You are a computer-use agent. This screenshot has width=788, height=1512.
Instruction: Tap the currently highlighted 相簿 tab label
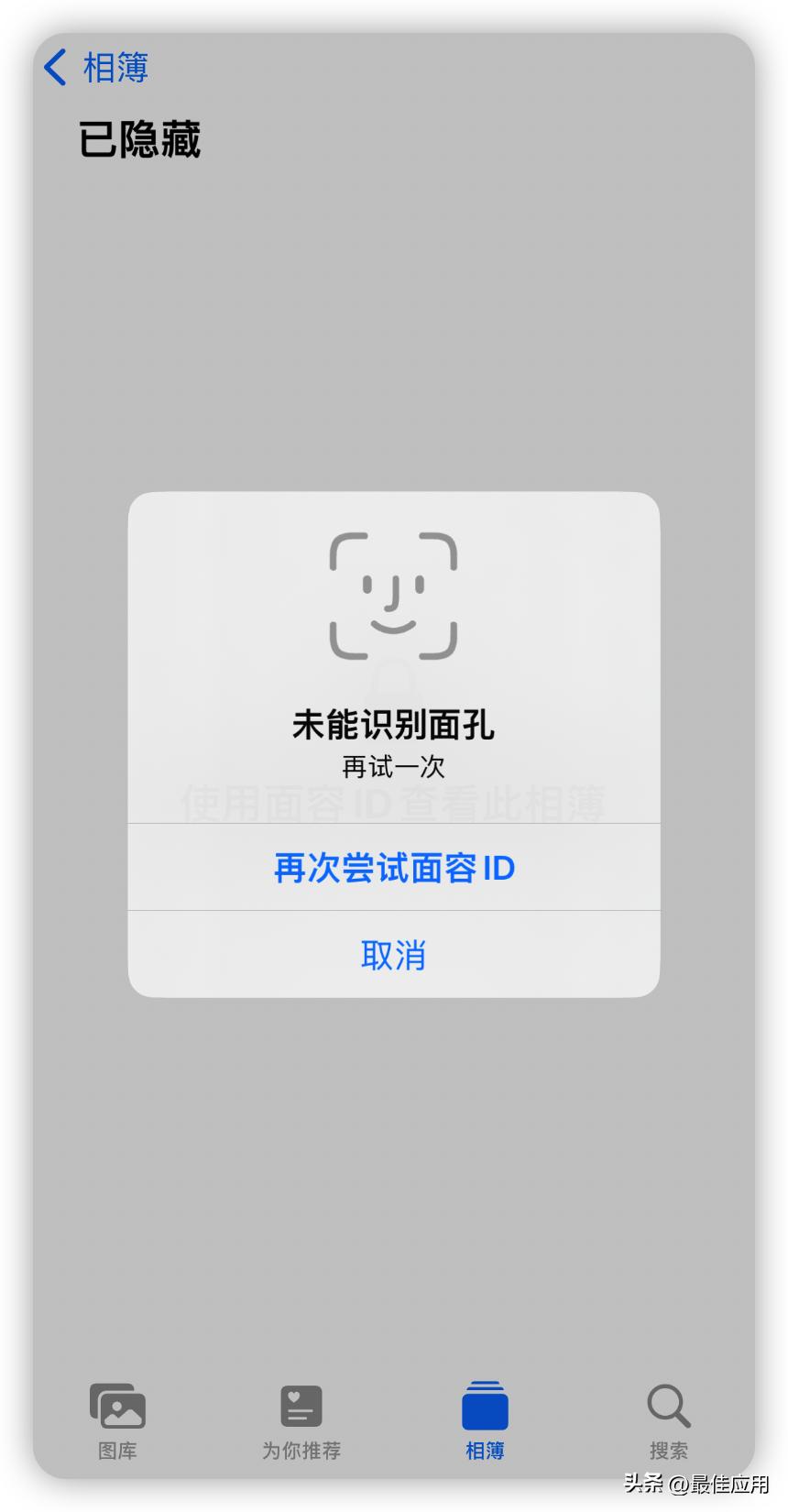point(485,1451)
